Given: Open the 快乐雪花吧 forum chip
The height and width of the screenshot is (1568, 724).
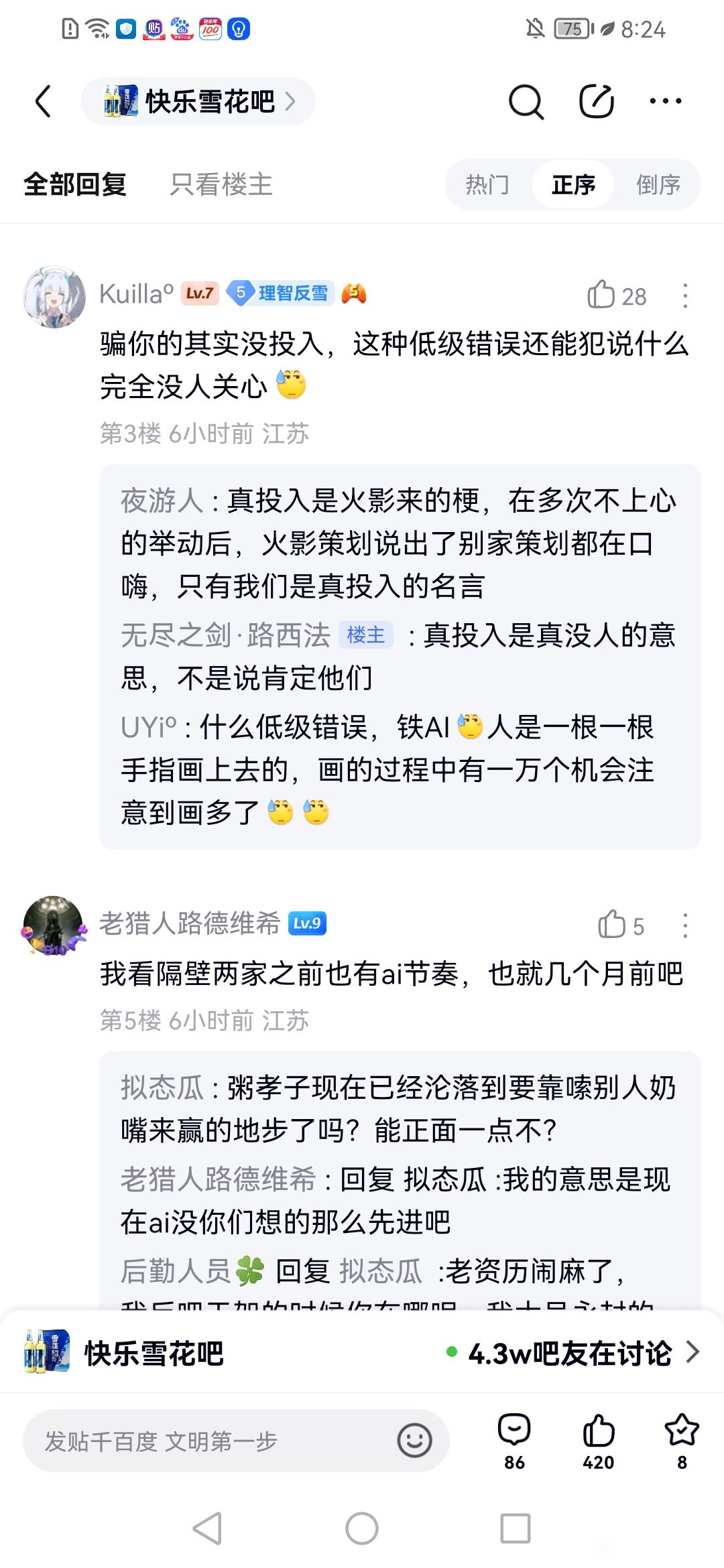Looking at the screenshot, I should [198, 102].
